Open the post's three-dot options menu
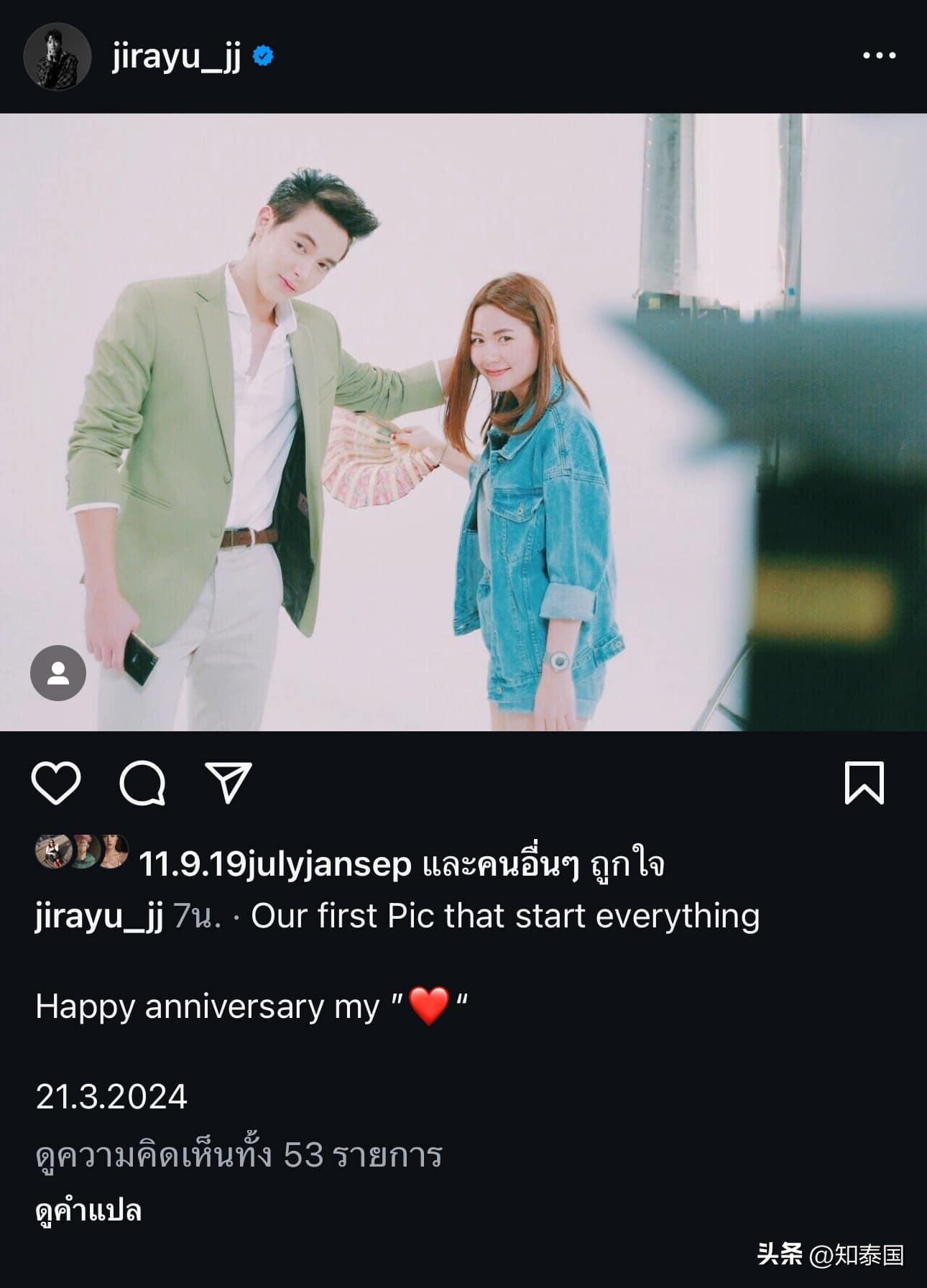927x1288 pixels. click(x=878, y=56)
